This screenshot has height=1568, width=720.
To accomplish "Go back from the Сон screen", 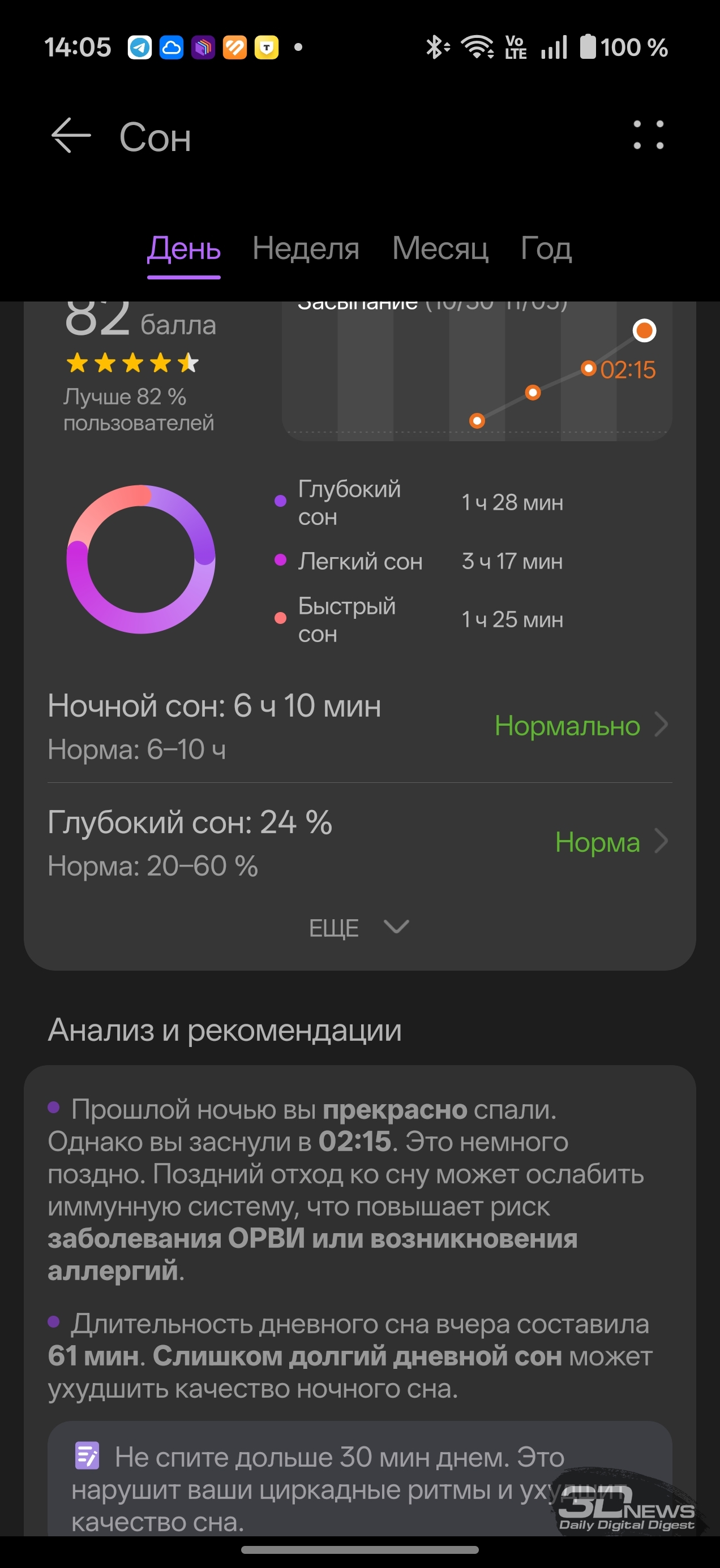I will pos(71,135).
